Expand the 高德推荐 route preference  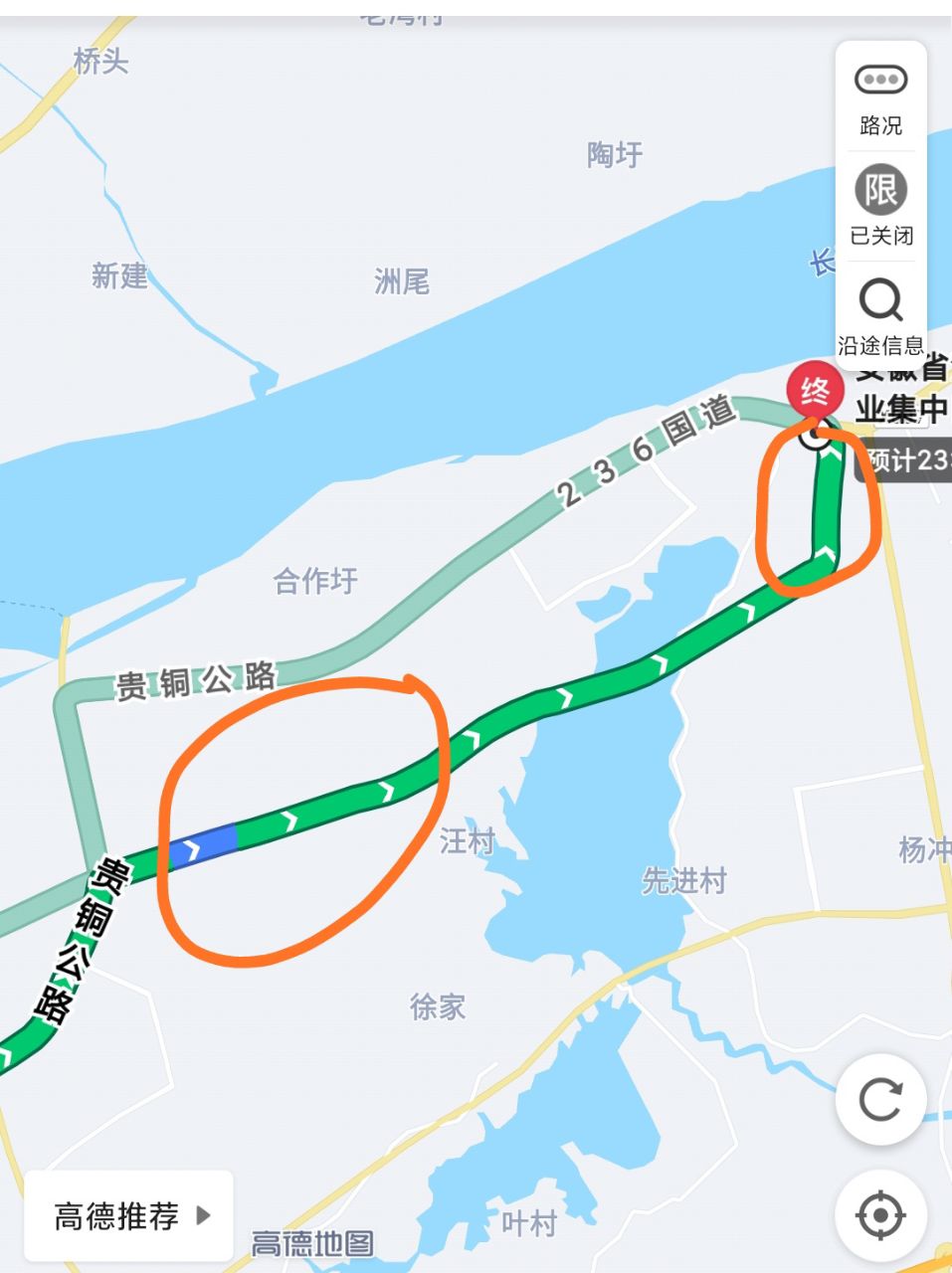coord(130,1215)
